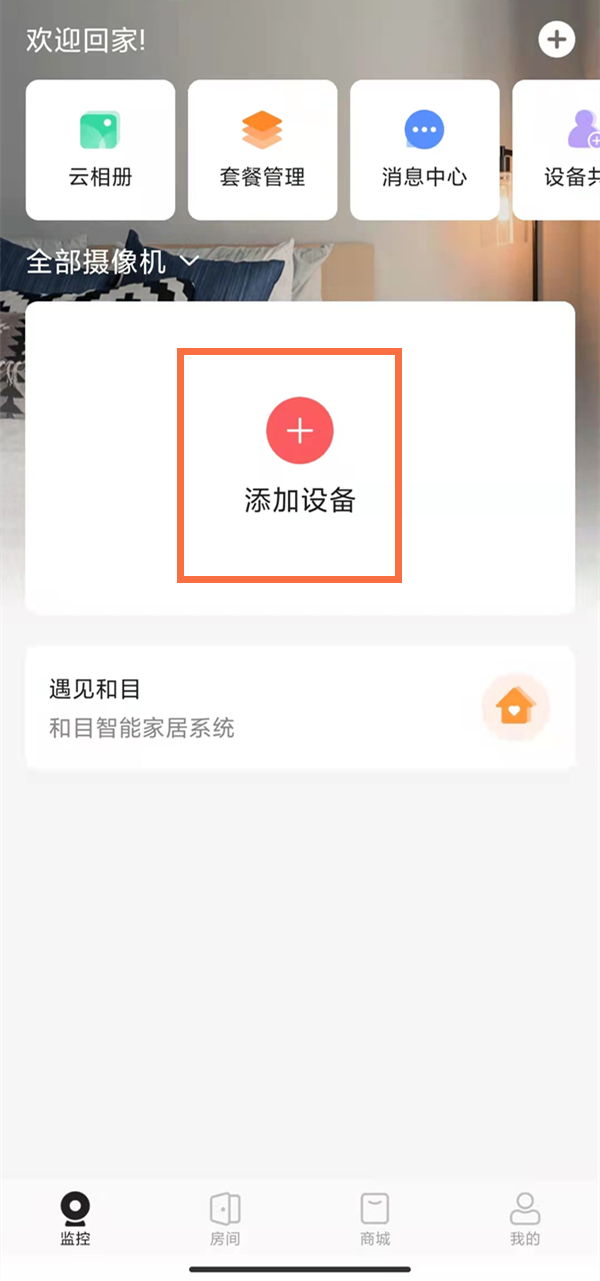This screenshot has width=600, height=1281.
Task: Open 套餐管理 plan management
Action: 262,150
